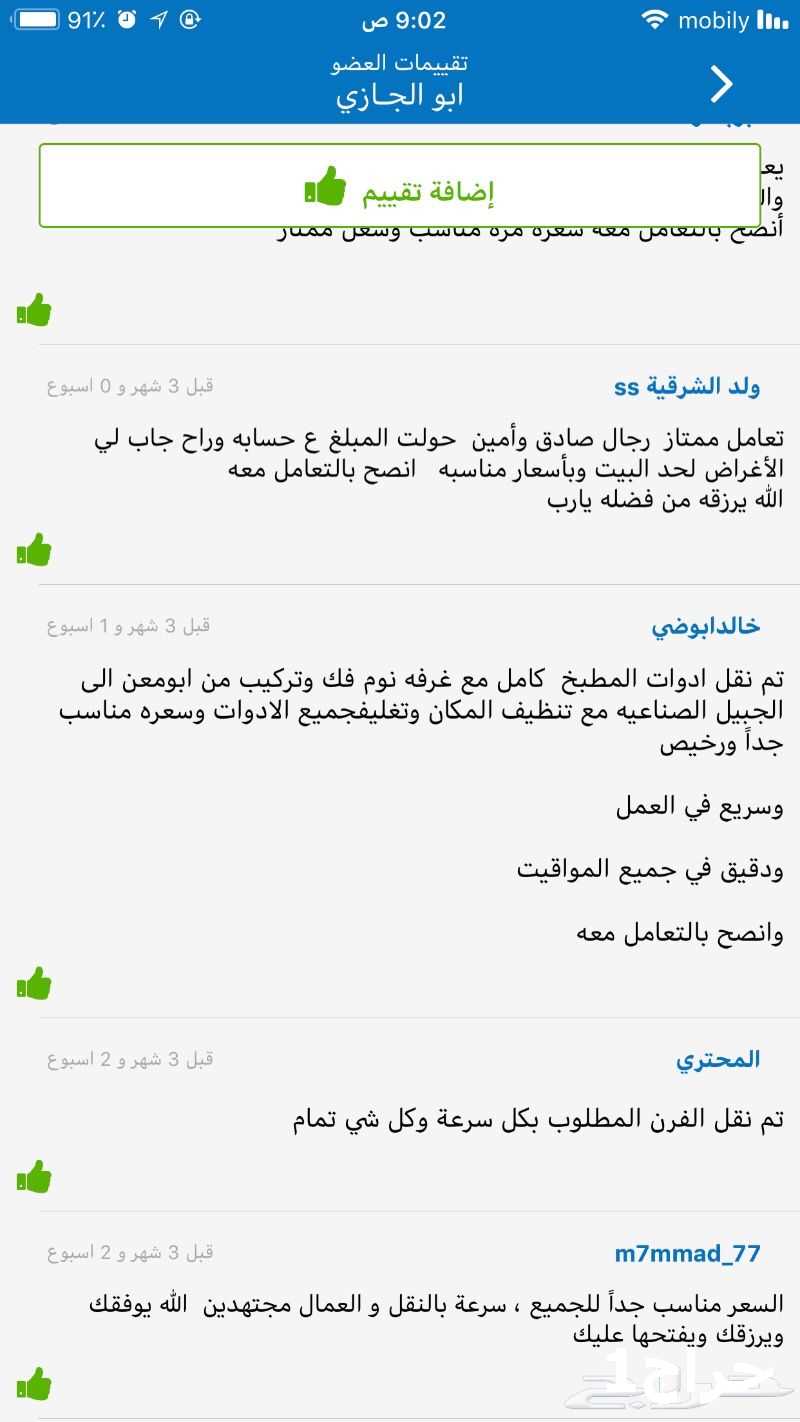Open profile of reviewer المحتري
The image size is (800, 1422).
718,1060
